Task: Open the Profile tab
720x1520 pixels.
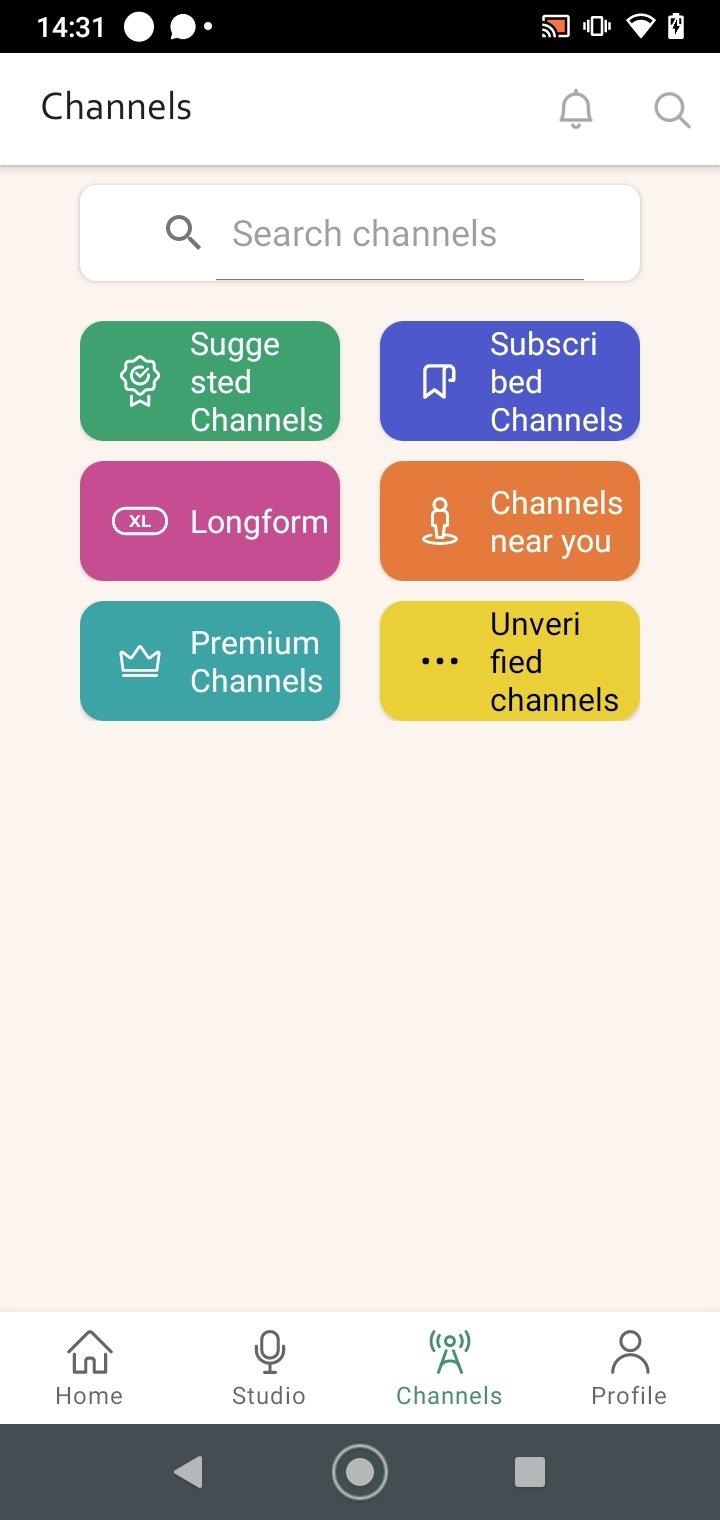Action: (x=629, y=1368)
